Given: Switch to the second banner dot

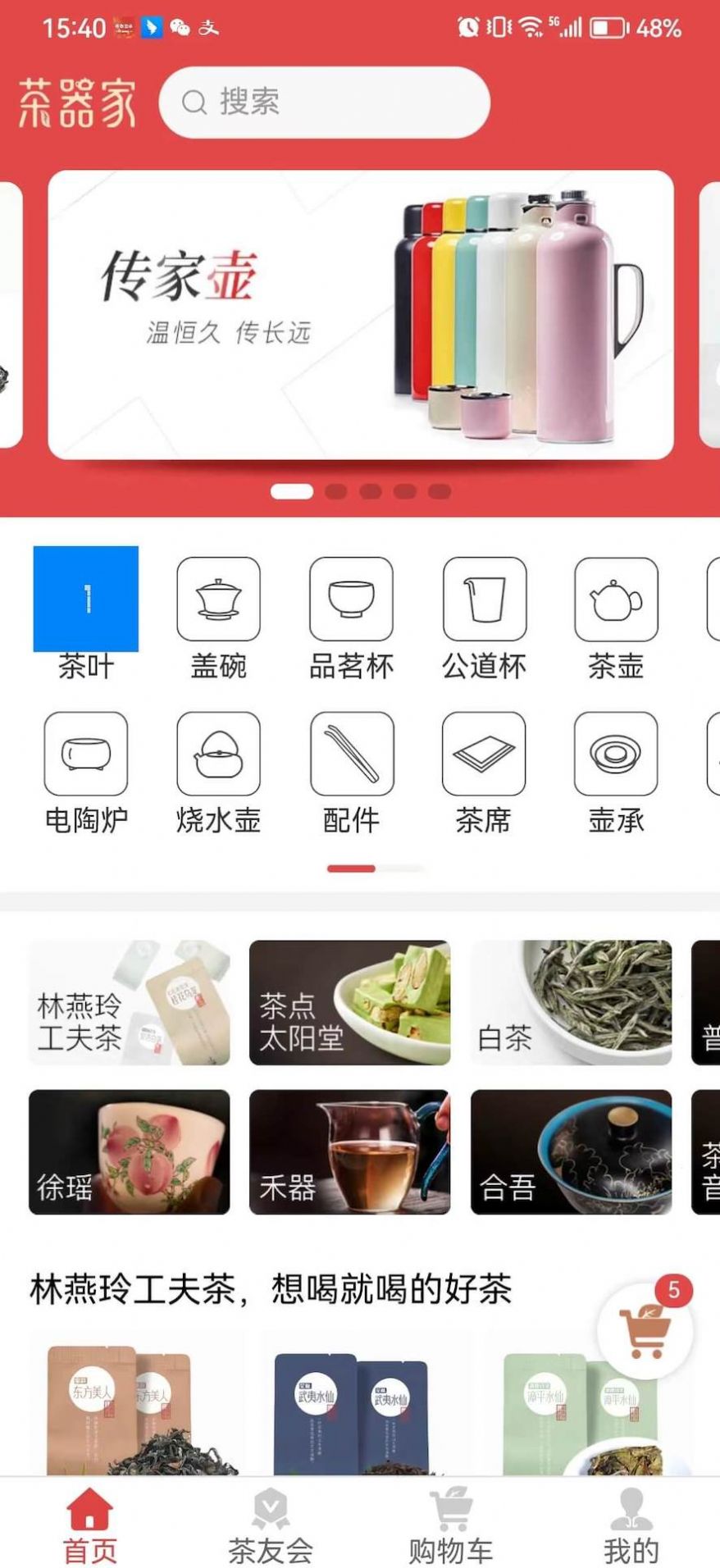Looking at the screenshot, I should click(334, 490).
